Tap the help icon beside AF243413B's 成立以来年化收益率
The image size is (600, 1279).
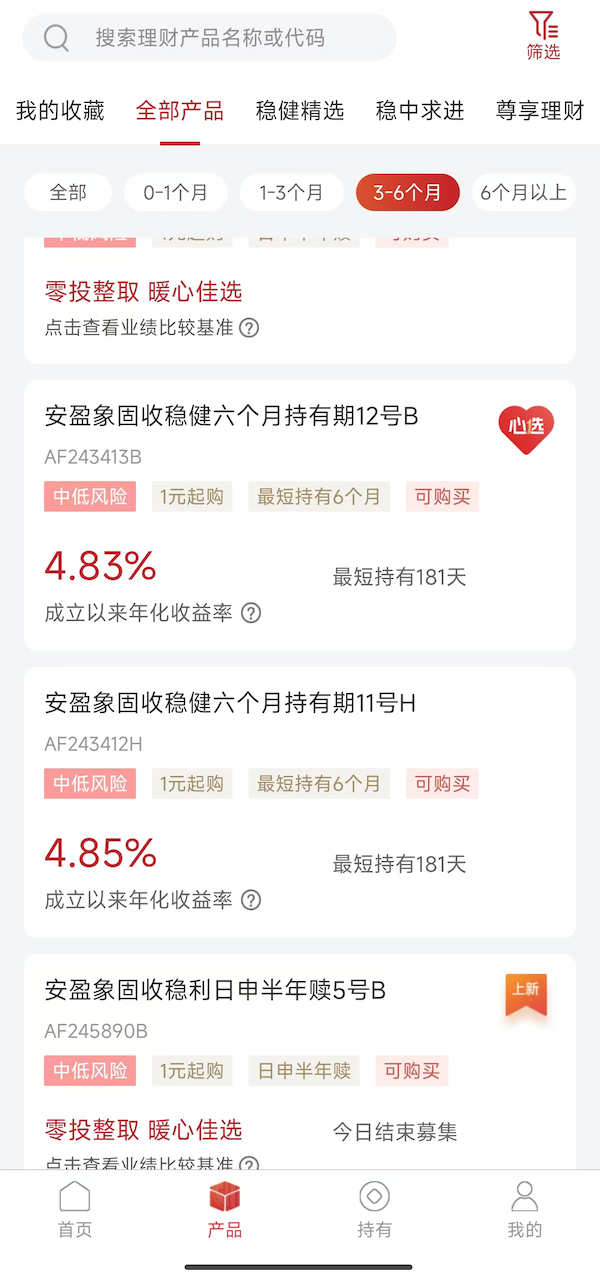tap(251, 613)
